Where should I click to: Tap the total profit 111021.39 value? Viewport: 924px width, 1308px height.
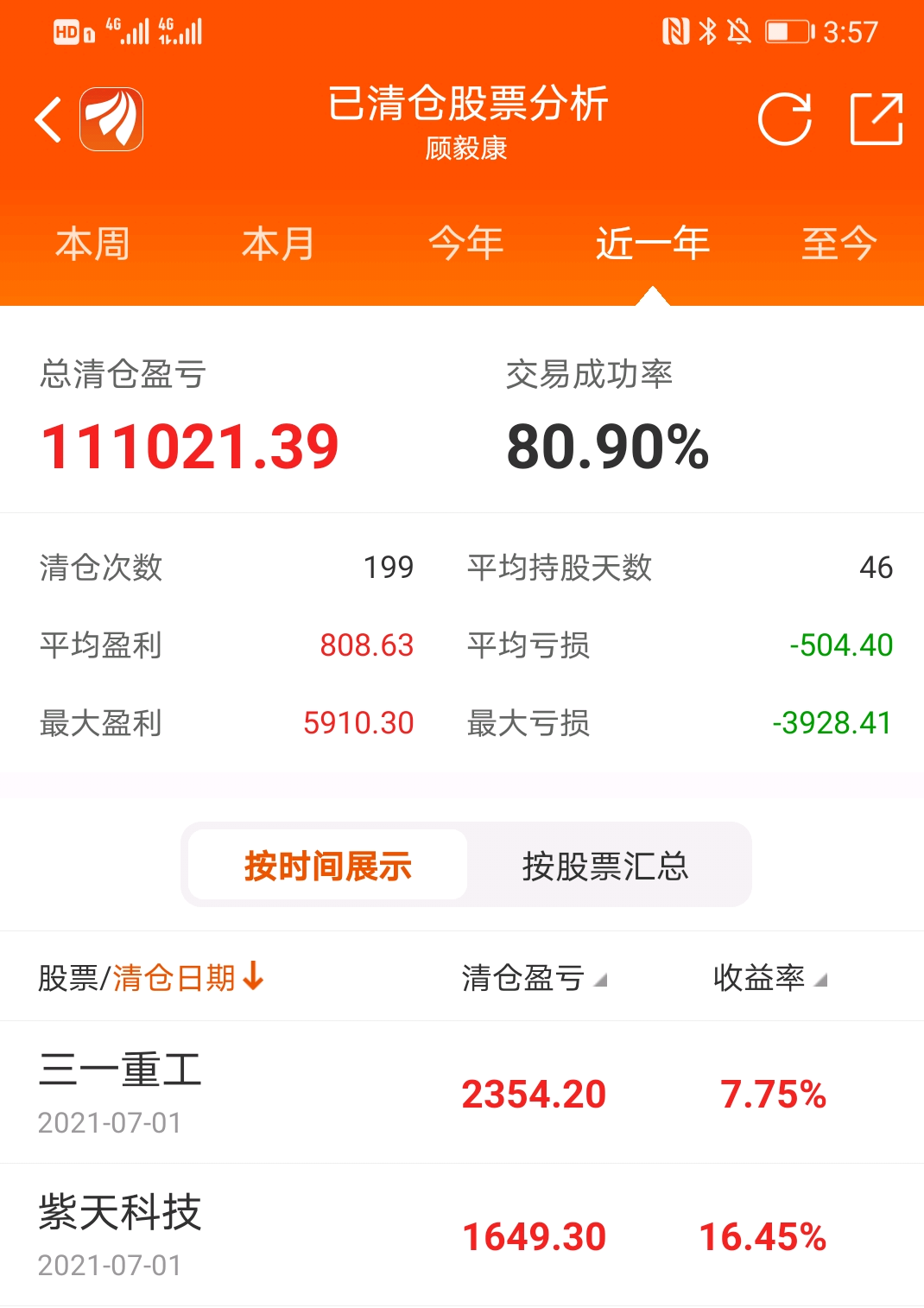(x=190, y=447)
